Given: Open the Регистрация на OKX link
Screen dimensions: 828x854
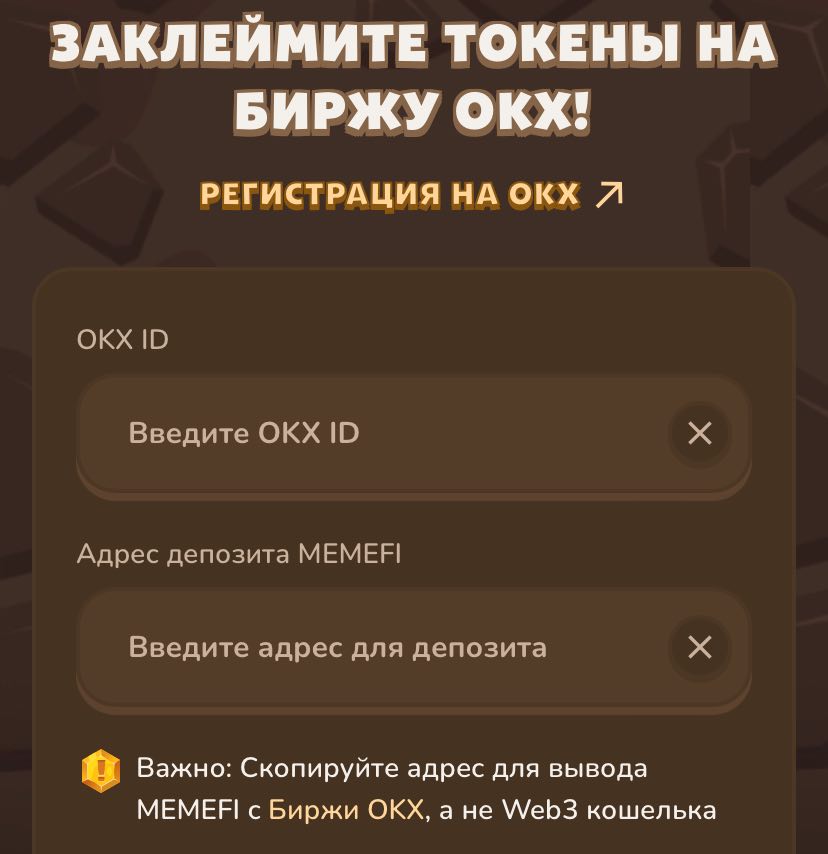Looking at the screenshot, I should point(411,194).
